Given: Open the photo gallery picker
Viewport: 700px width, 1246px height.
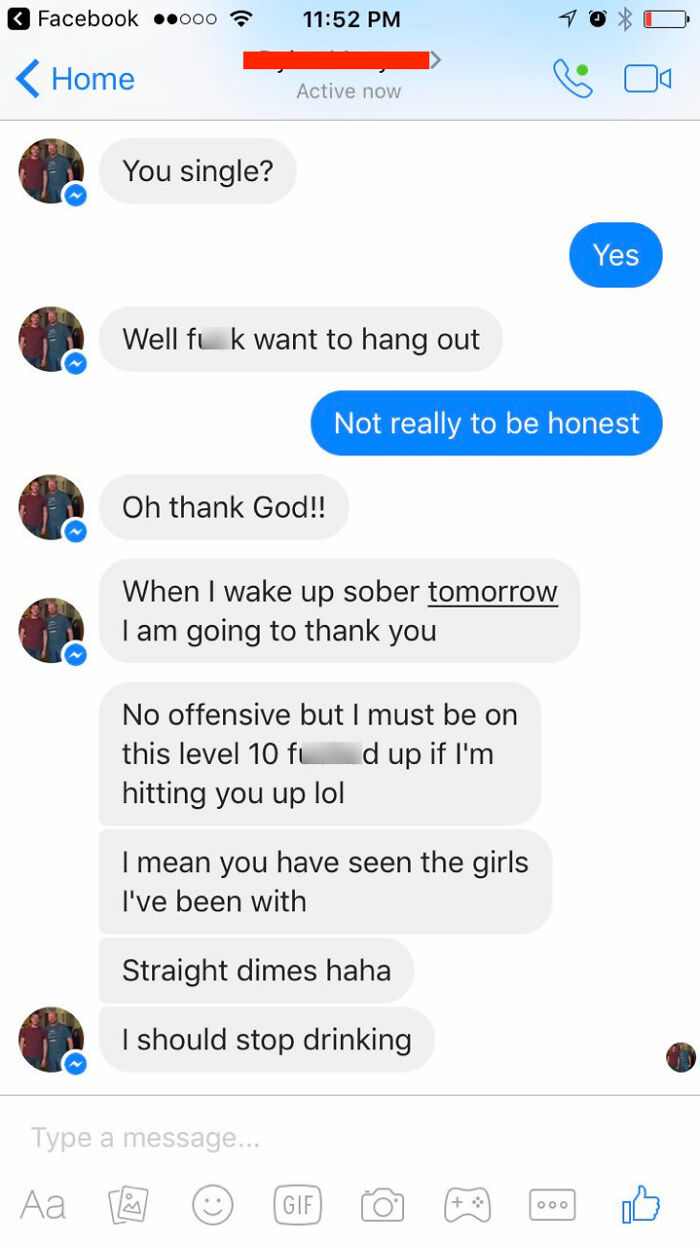Looking at the screenshot, I should pos(128,1205).
